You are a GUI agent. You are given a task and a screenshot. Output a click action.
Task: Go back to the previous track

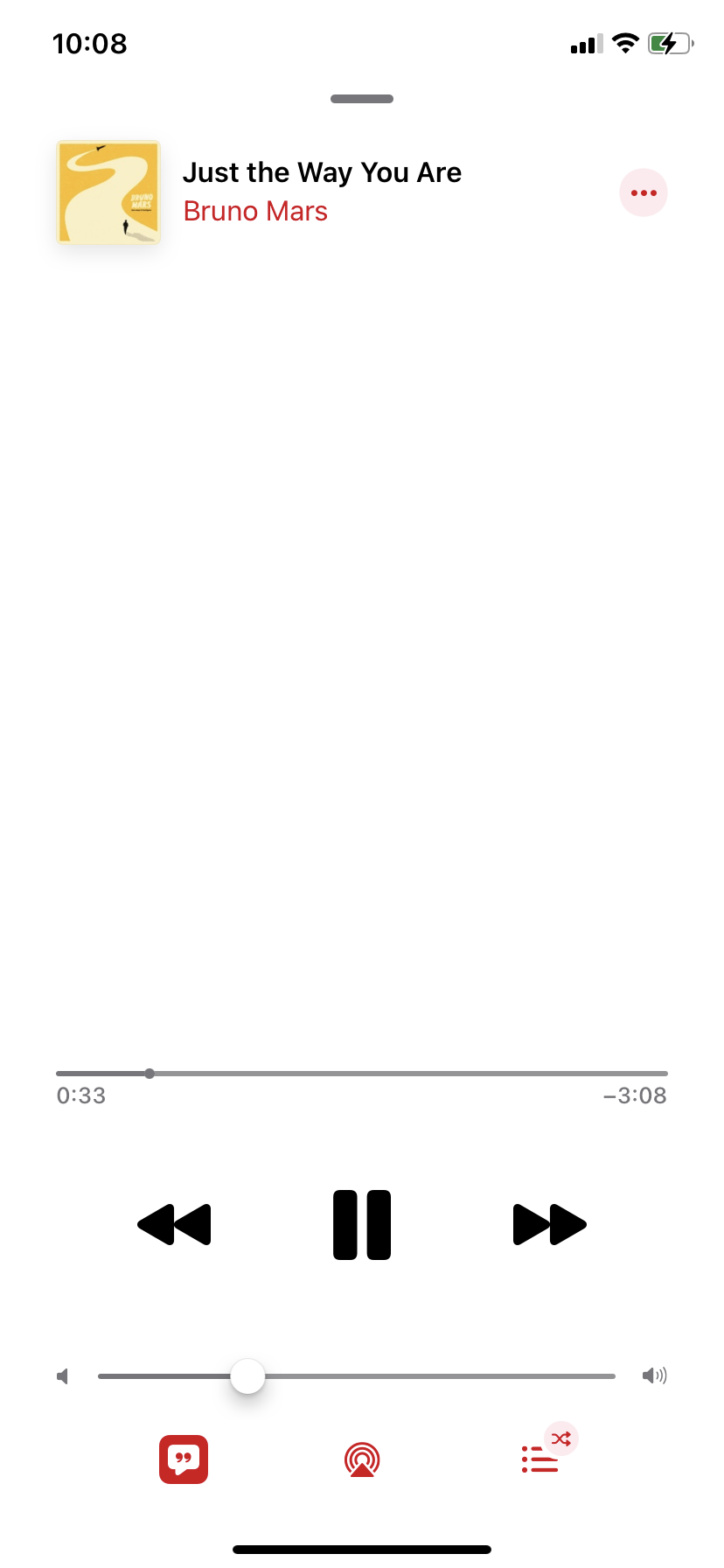click(175, 1224)
